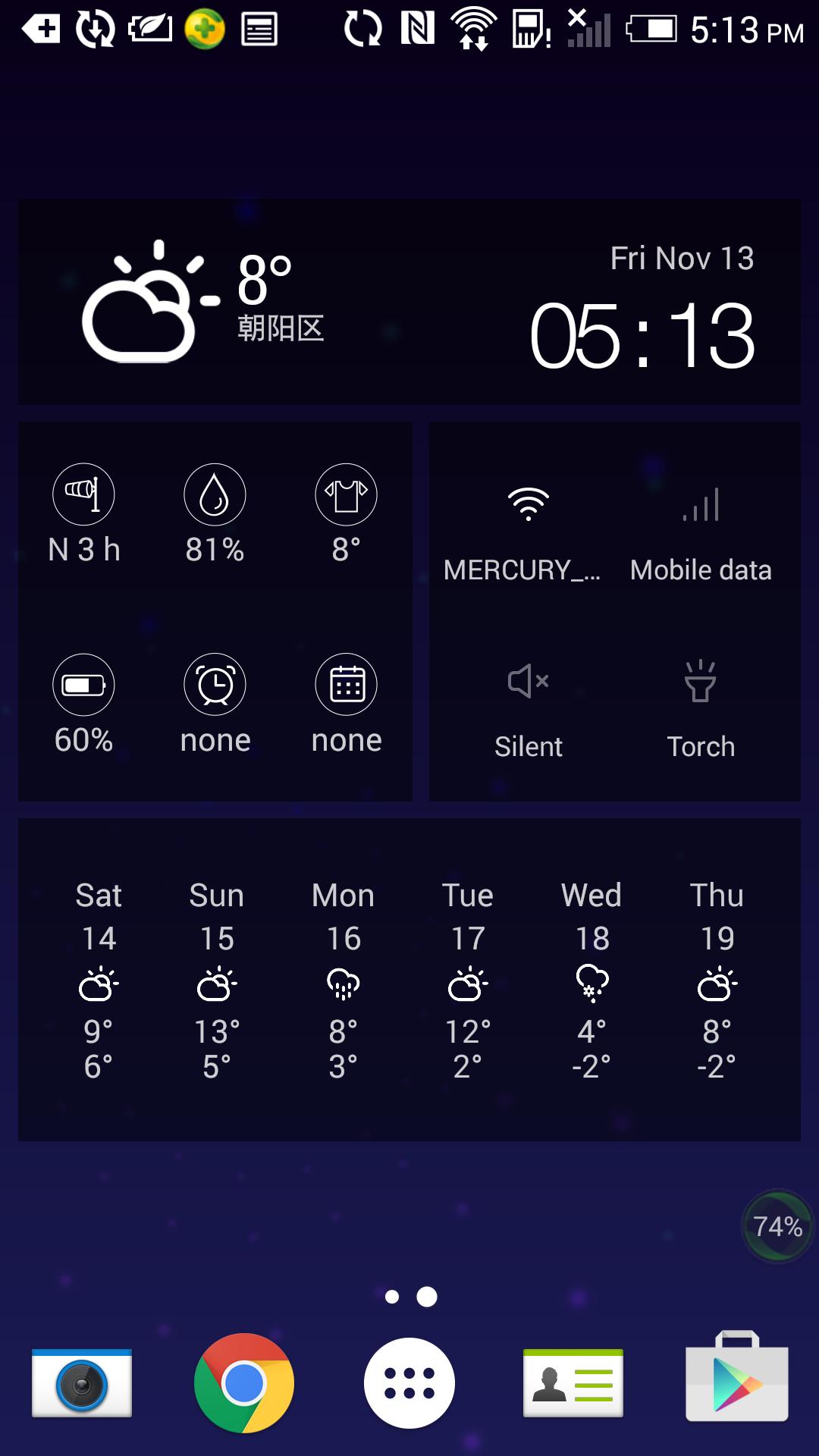Open the Contacts app
This screenshot has width=819, height=1456.
[574, 1382]
